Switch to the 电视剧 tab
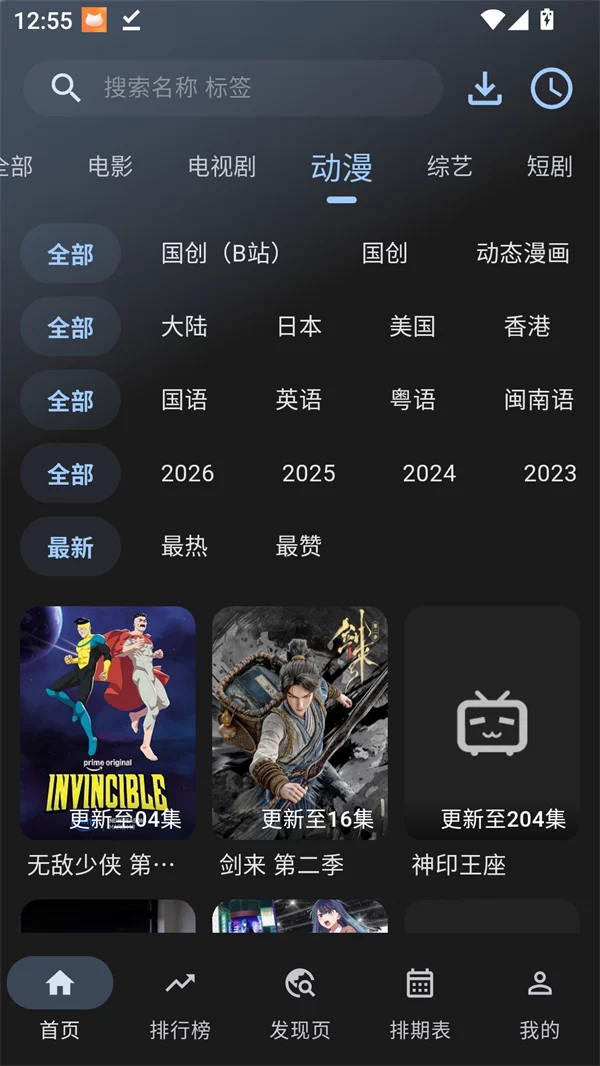Image resolution: width=600 pixels, height=1066 pixels. (x=222, y=167)
